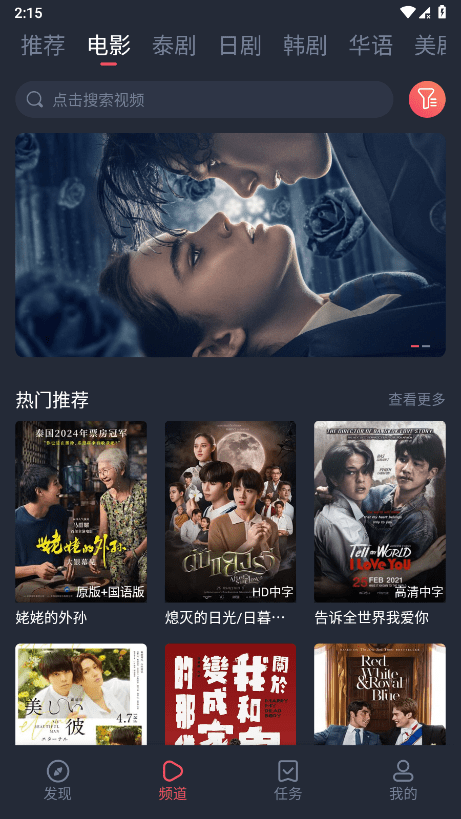
Task: Go to the 华语 tab
Action: [371, 45]
